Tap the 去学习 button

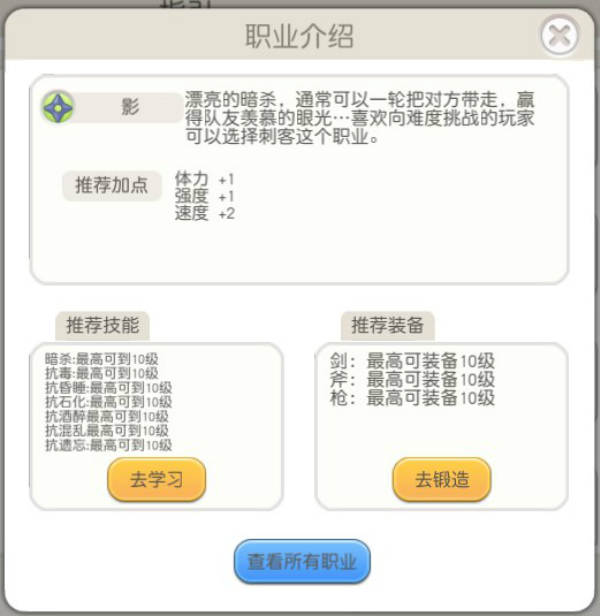coord(157,479)
